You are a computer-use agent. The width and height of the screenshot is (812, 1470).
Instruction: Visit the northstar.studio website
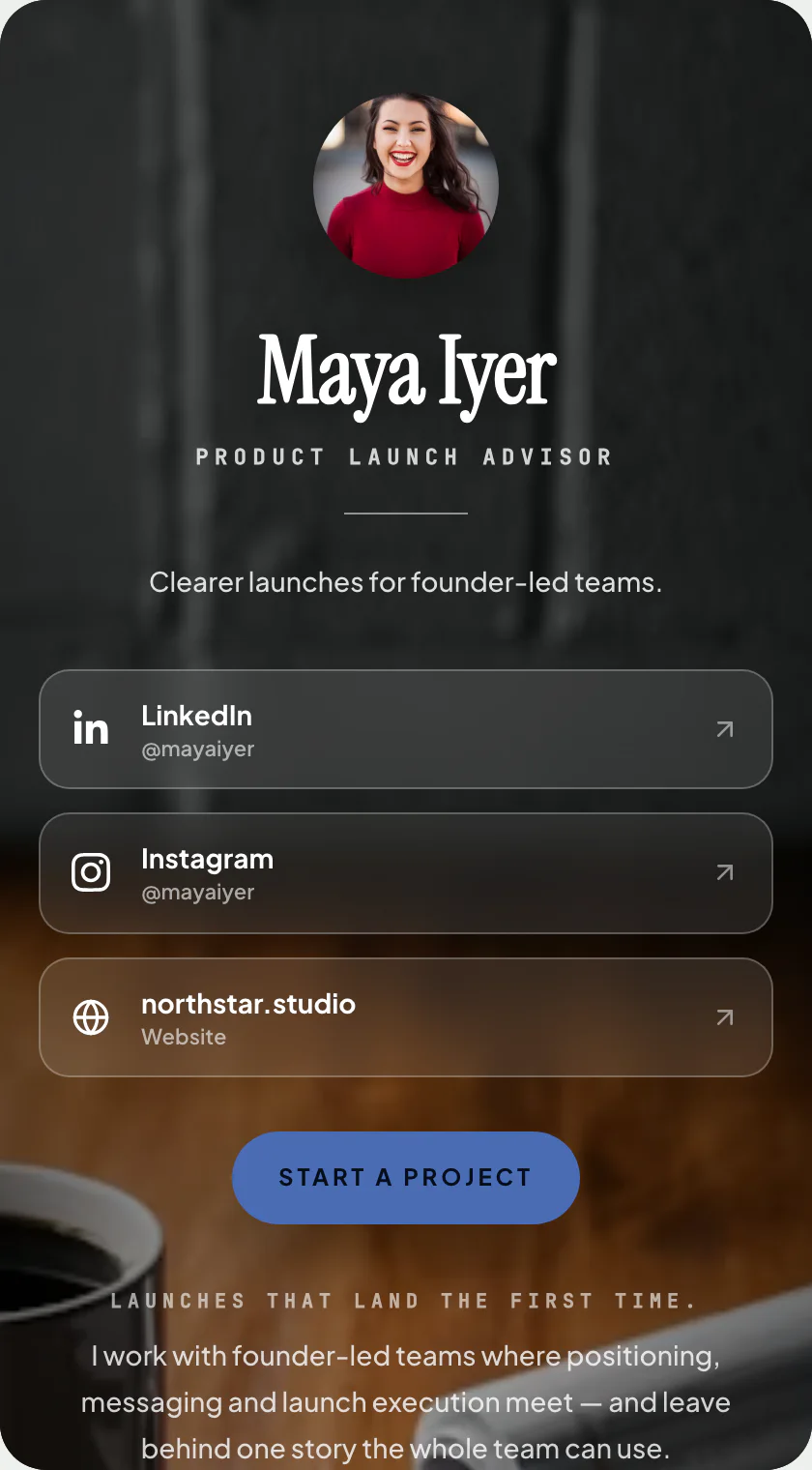(x=406, y=1017)
